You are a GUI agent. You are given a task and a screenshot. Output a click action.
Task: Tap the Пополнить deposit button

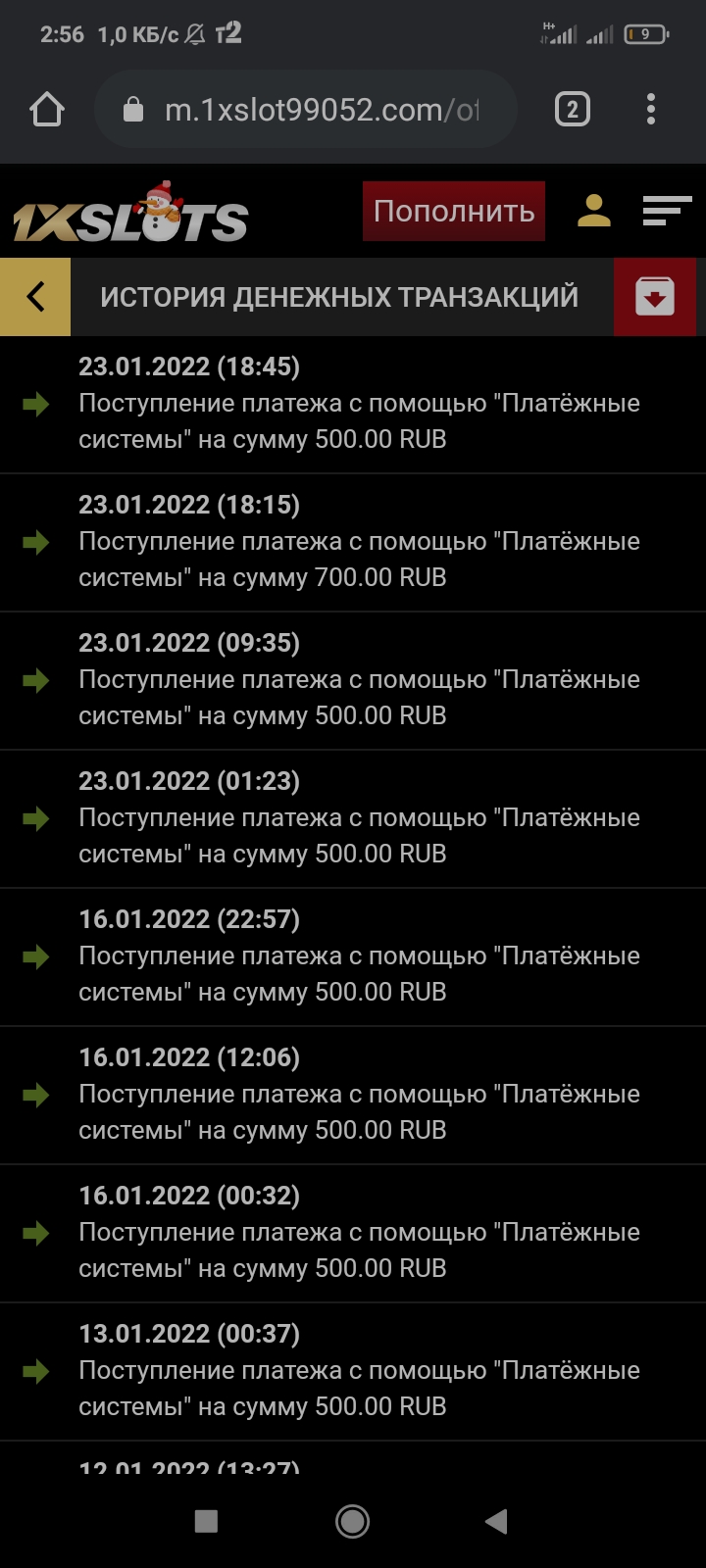[453, 211]
